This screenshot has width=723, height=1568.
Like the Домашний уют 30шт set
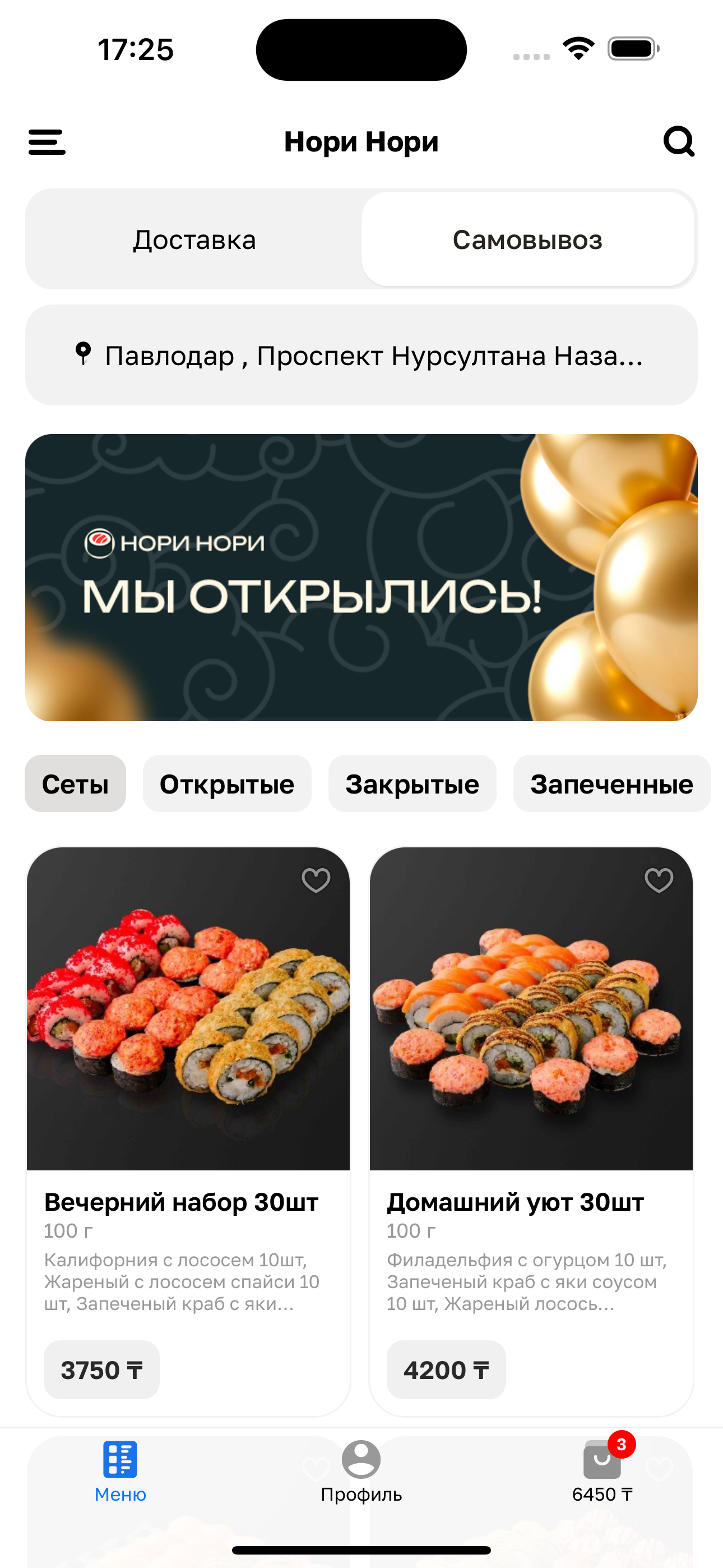(x=659, y=880)
